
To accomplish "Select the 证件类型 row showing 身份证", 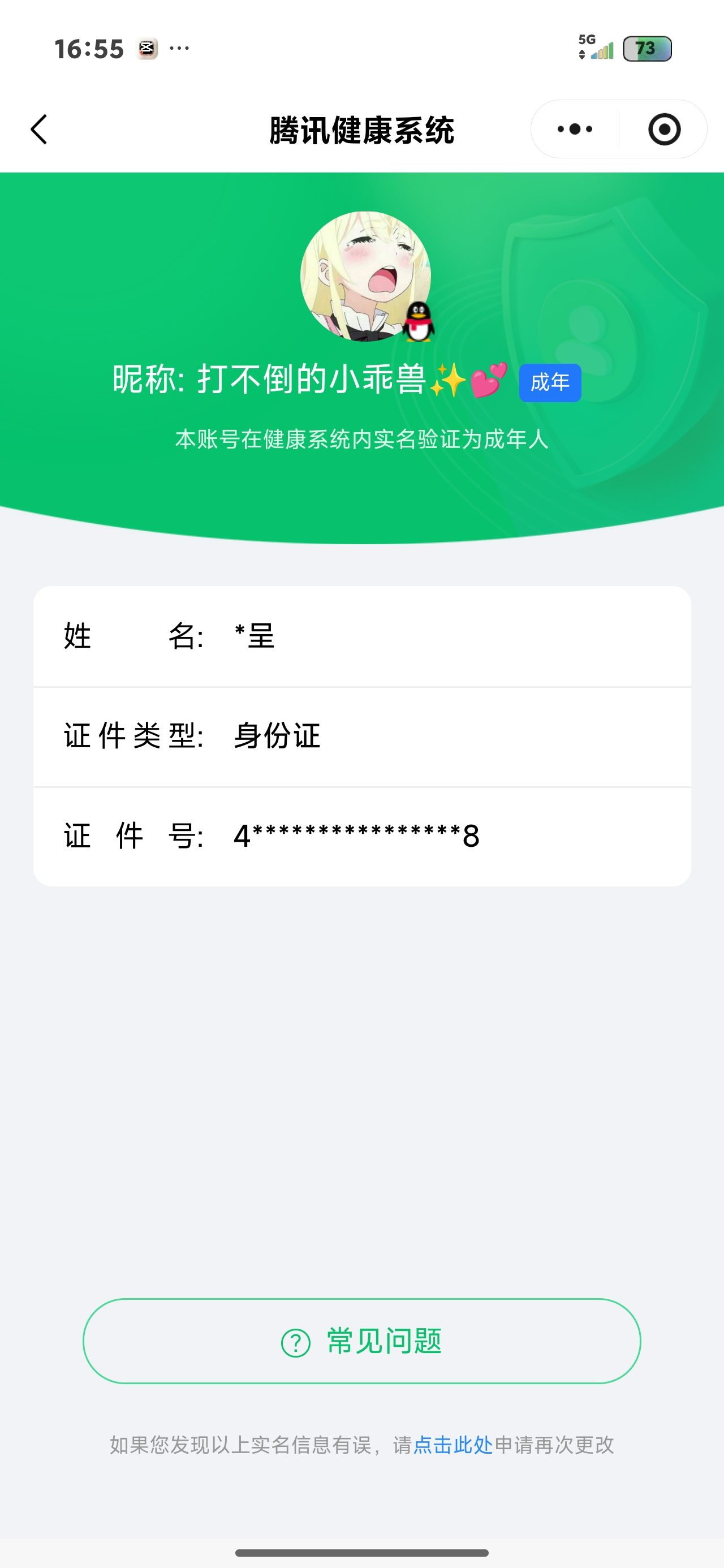I will [361, 736].
